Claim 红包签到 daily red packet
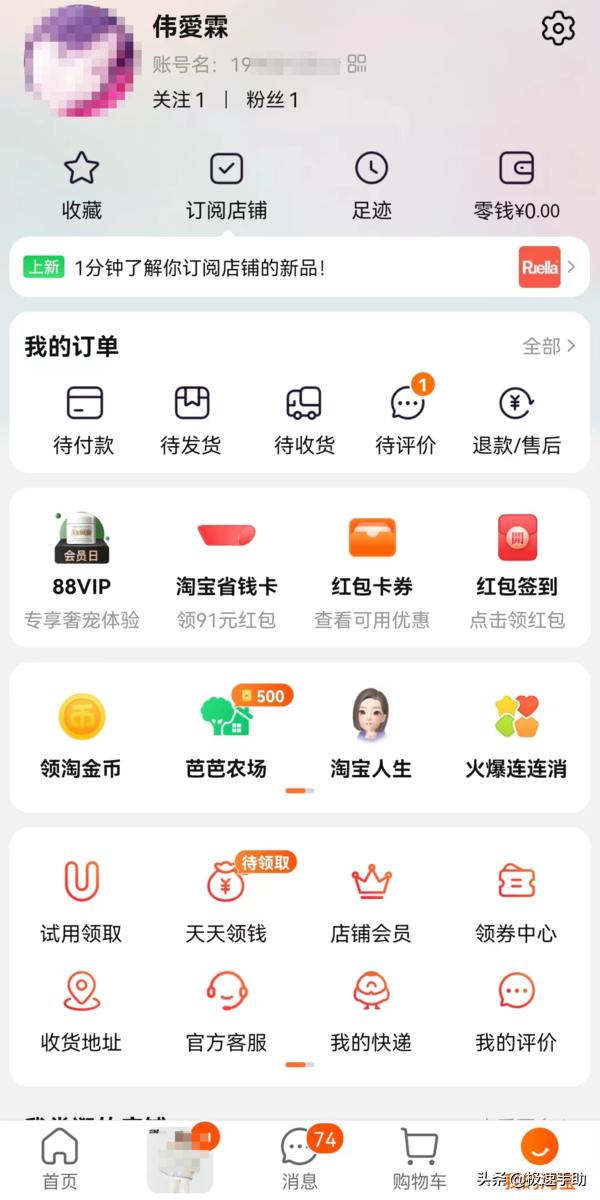Image resolution: width=600 pixels, height=1200 pixels. (517, 569)
